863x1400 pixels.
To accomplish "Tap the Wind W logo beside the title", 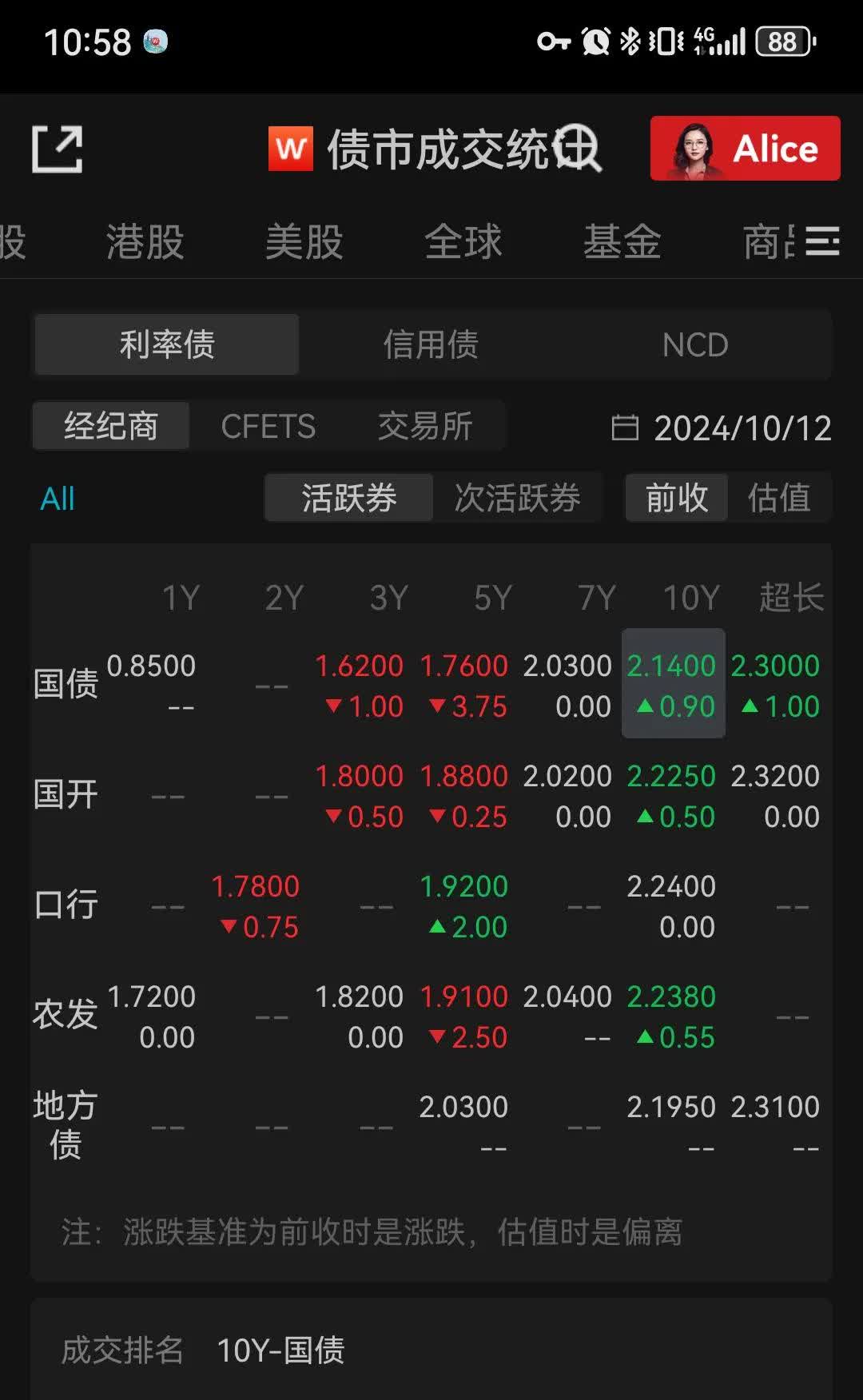I will click(x=290, y=149).
